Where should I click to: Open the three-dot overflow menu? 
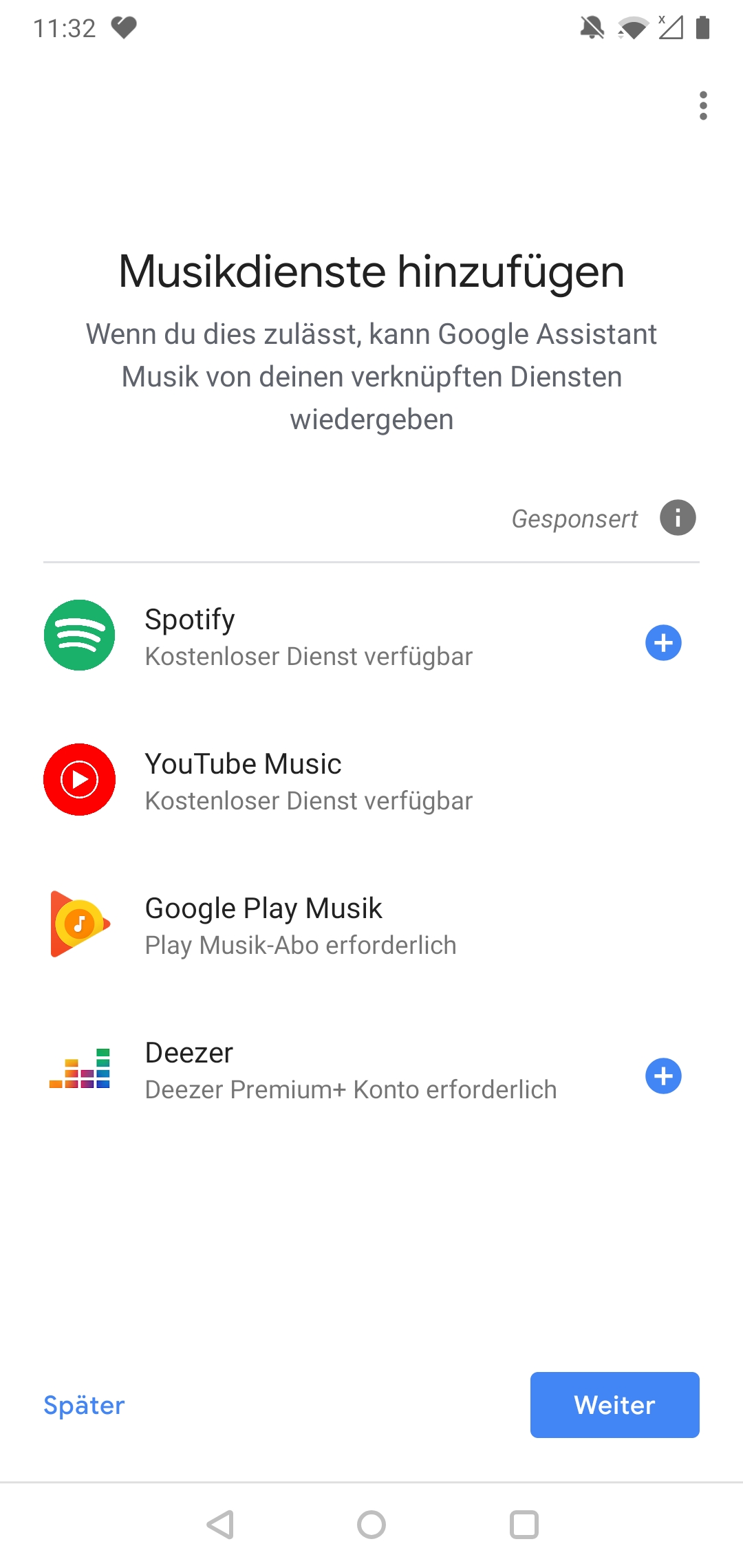(x=702, y=106)
